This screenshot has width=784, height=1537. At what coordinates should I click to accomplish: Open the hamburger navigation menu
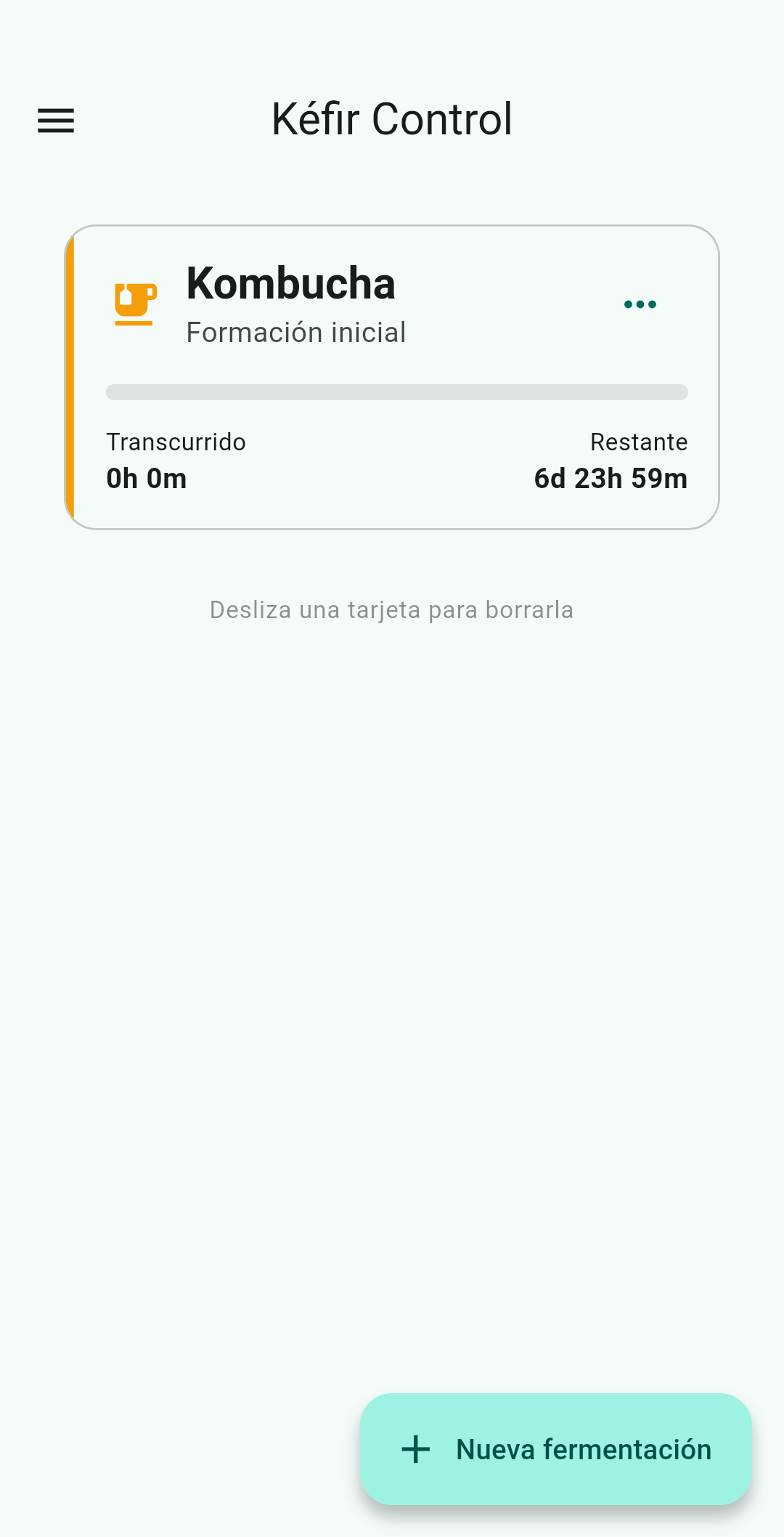coord(56,121)
